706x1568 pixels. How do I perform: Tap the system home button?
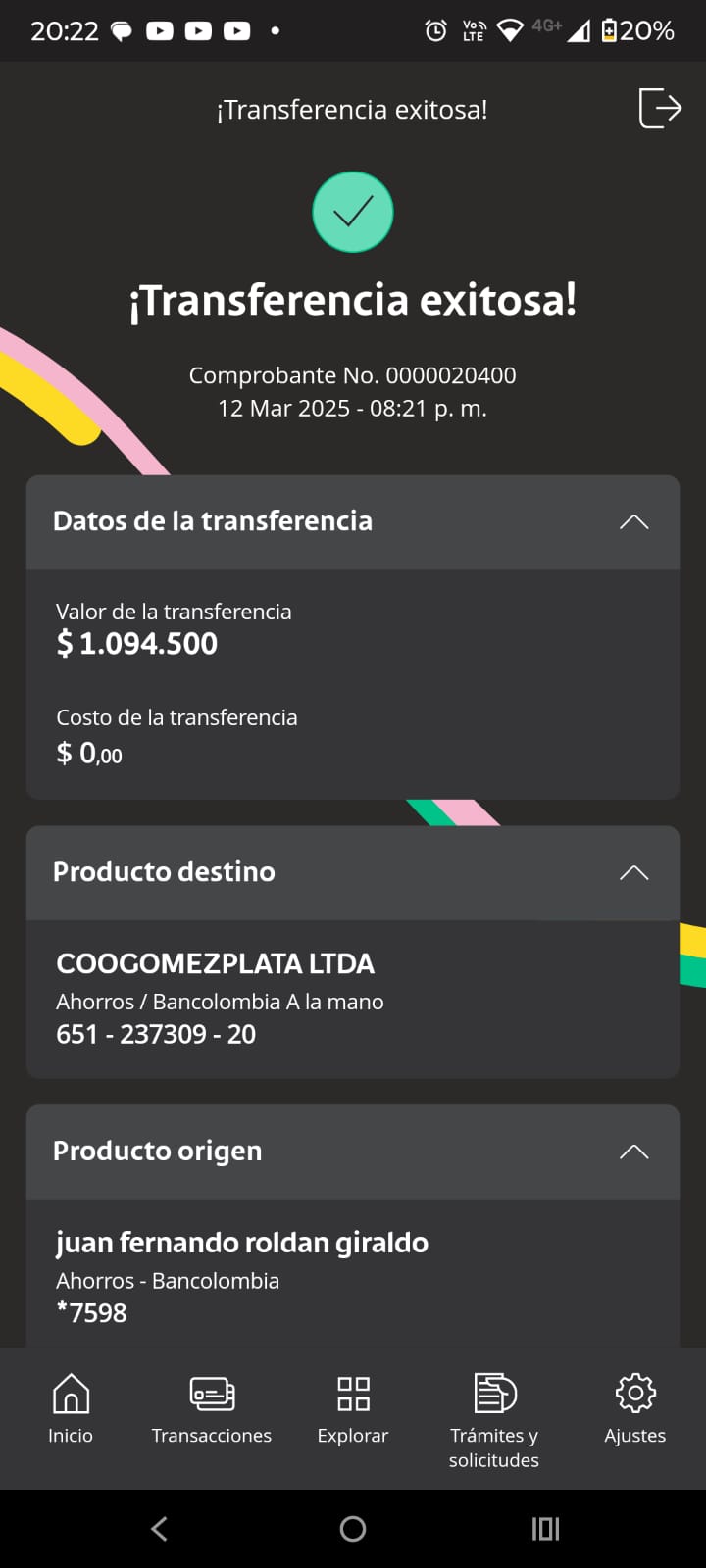tap(353, 1528)
